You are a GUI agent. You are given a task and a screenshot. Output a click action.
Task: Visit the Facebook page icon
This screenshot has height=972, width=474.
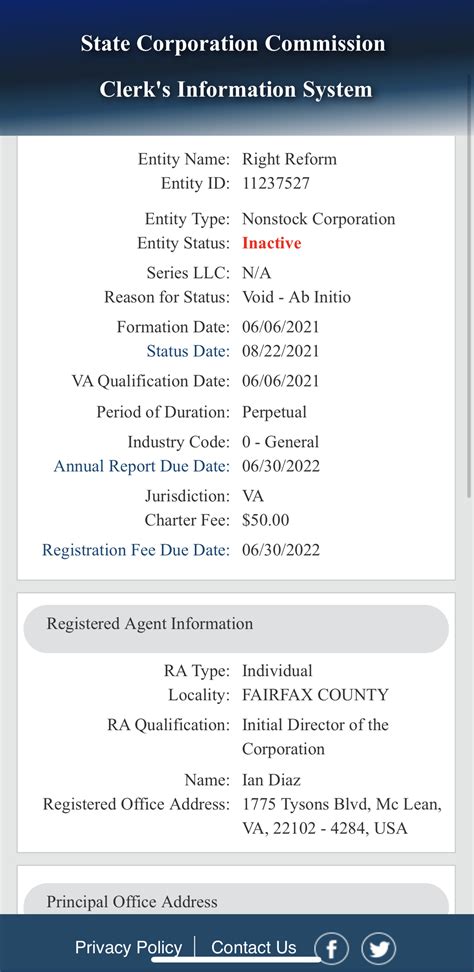pos(331,948)
